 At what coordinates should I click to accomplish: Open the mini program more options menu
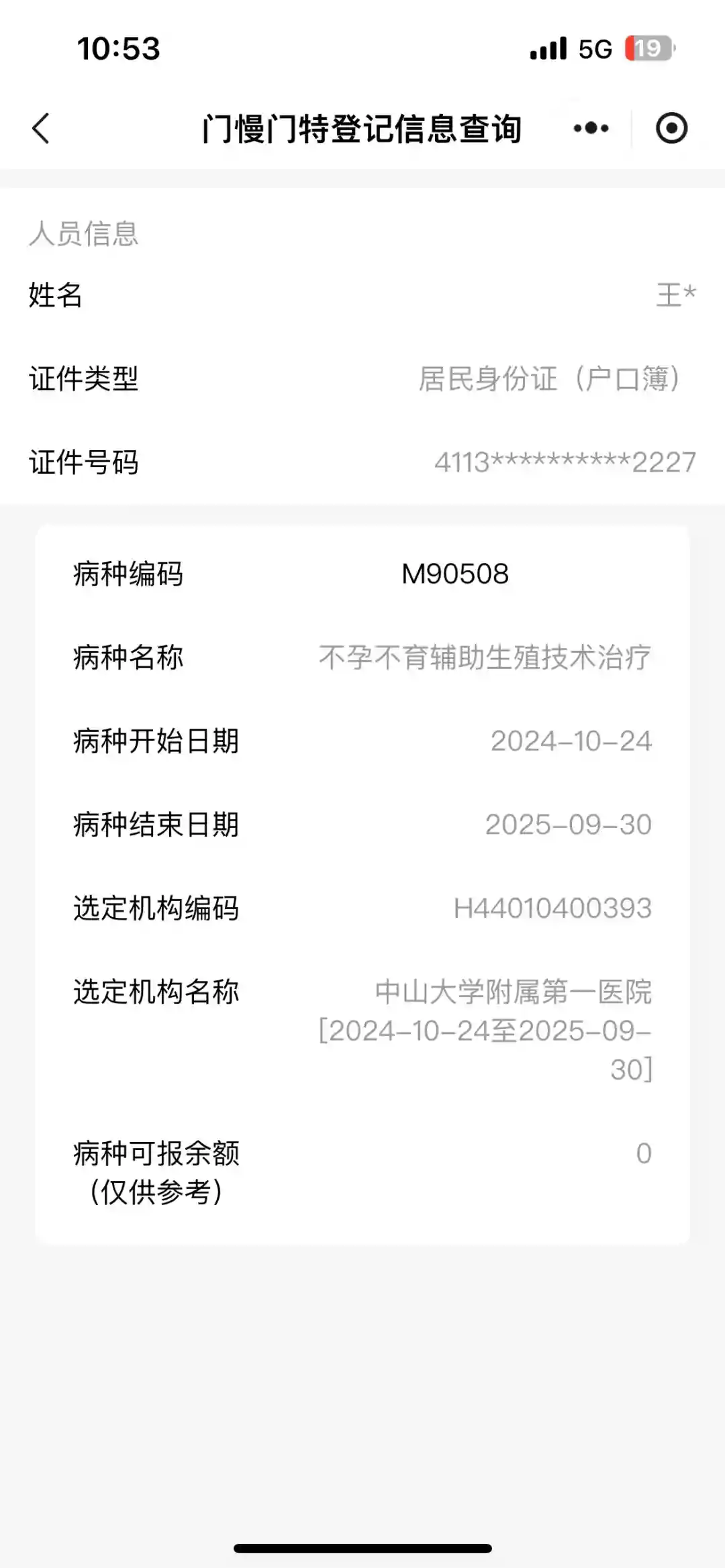click(591, 128)
